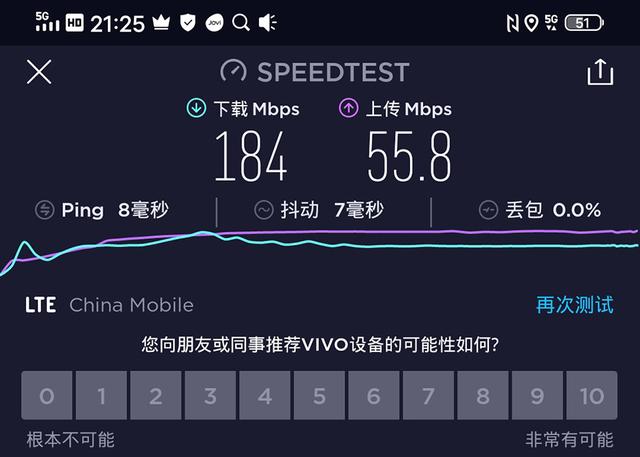
Task: Give a rating of 9
Action: [537, 396]
